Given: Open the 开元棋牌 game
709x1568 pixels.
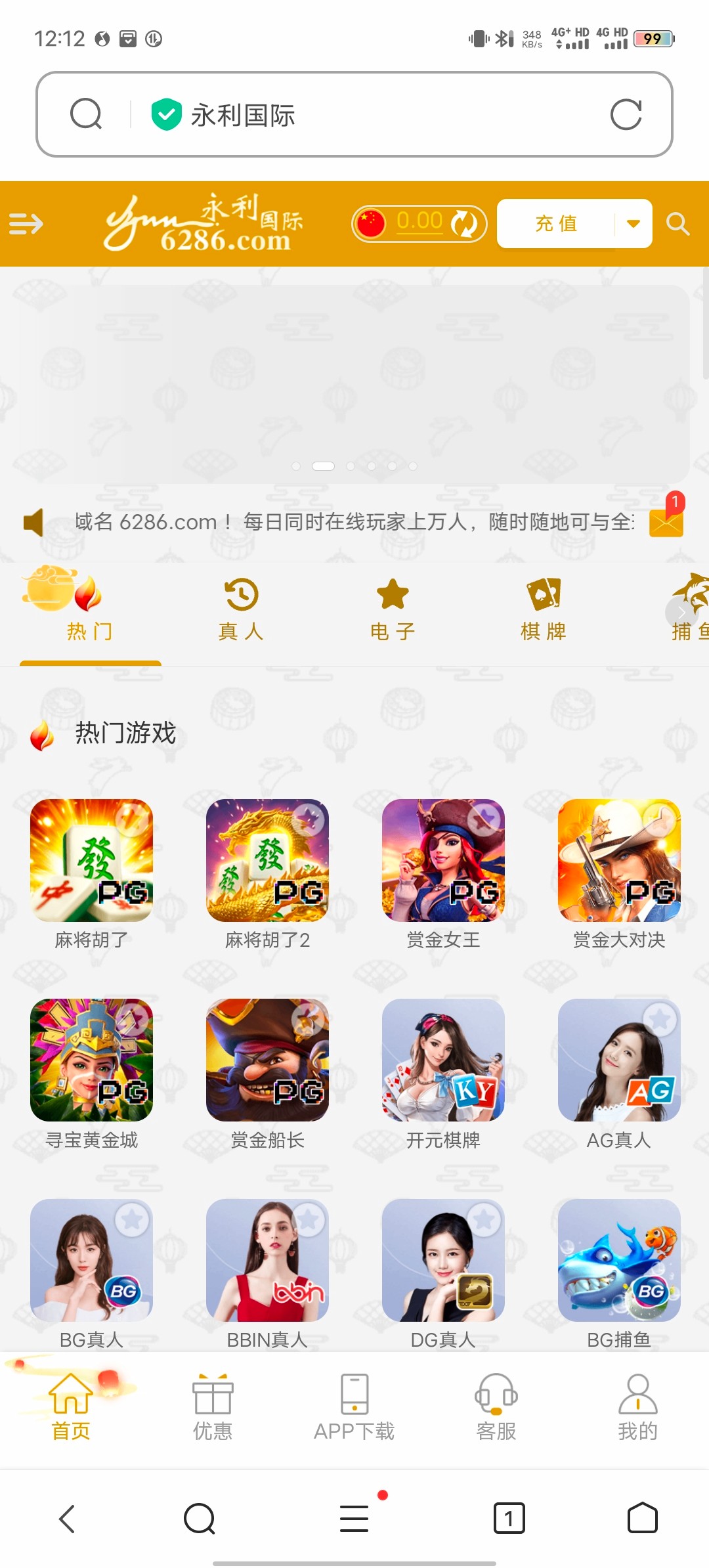Looking at the screenshot, I should [x=443, y=1060].
